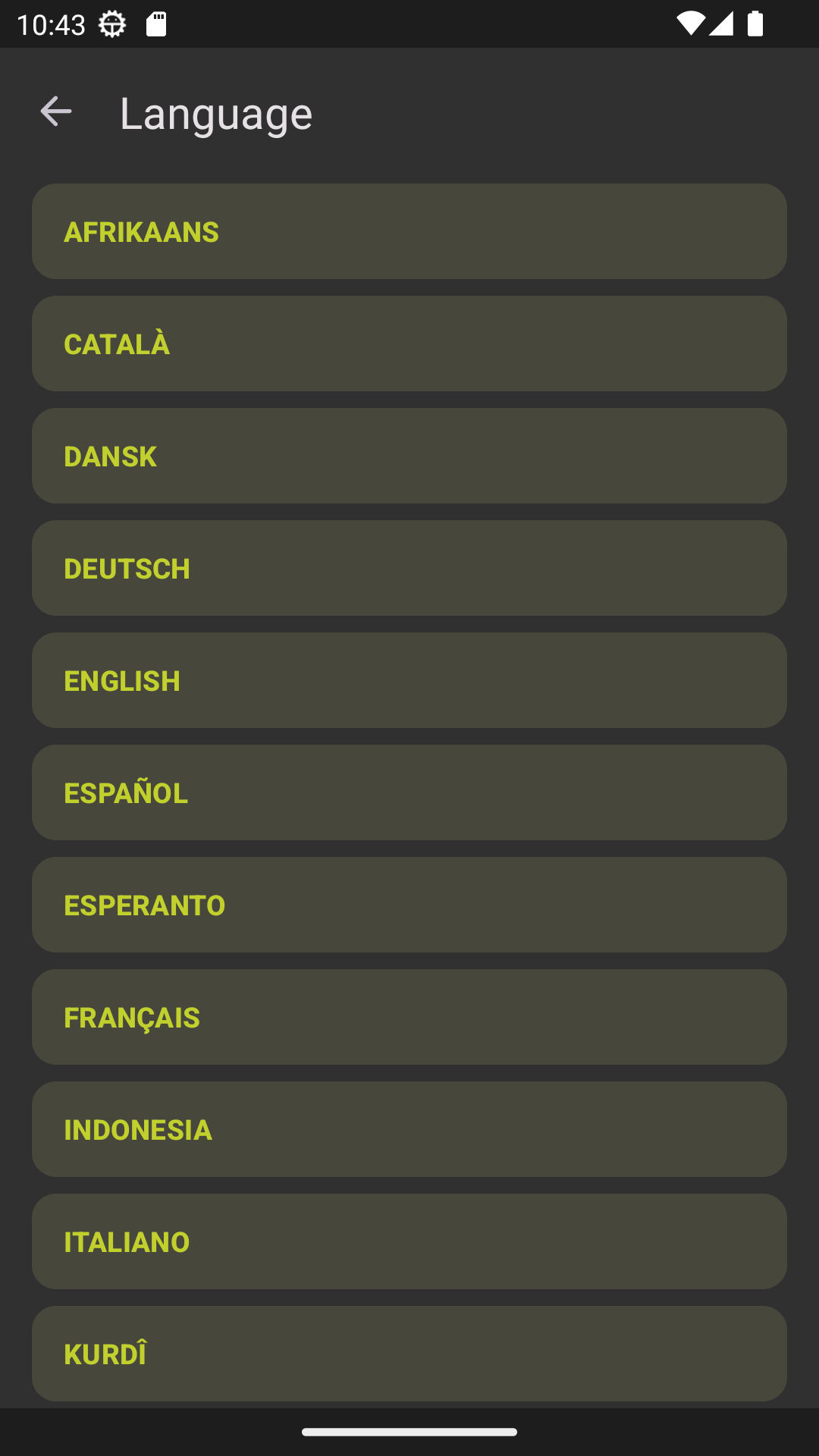Pick Kurdî as the language

click(x=409, y=1354)
